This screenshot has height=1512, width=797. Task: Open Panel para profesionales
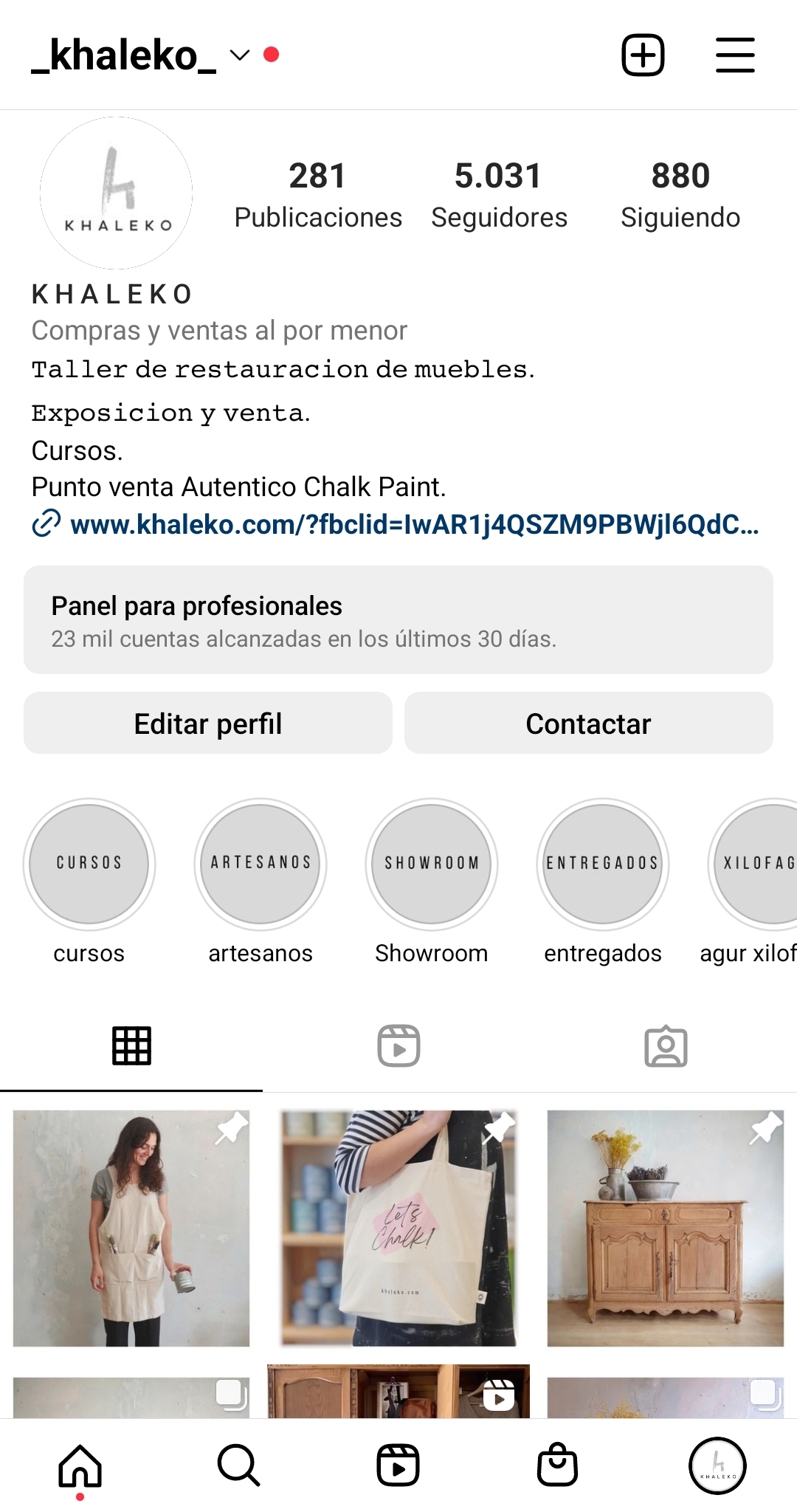click(398, 620)
